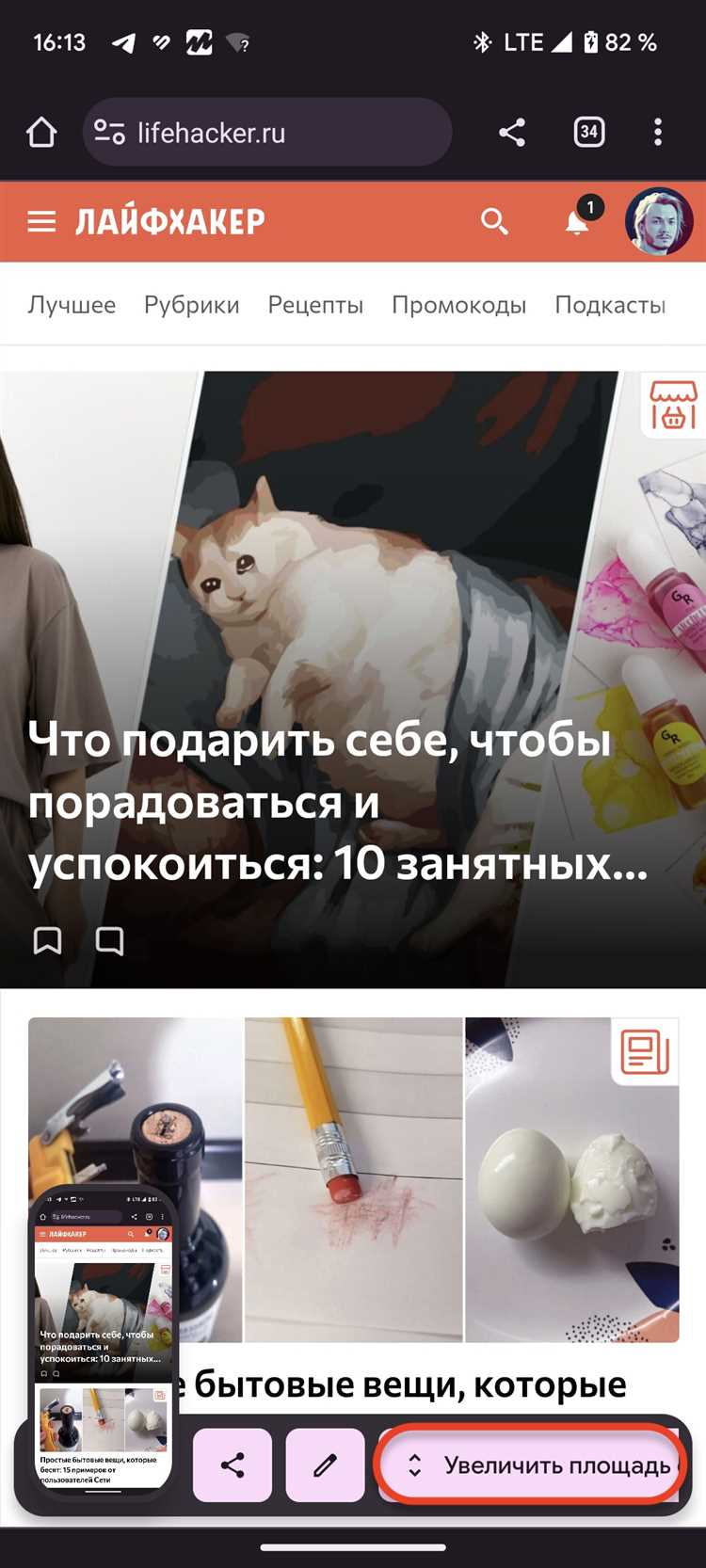Tap the Увеличить площадь button
The image size is (706, 1568).
pyautogui.click(x=533, y=1465)
